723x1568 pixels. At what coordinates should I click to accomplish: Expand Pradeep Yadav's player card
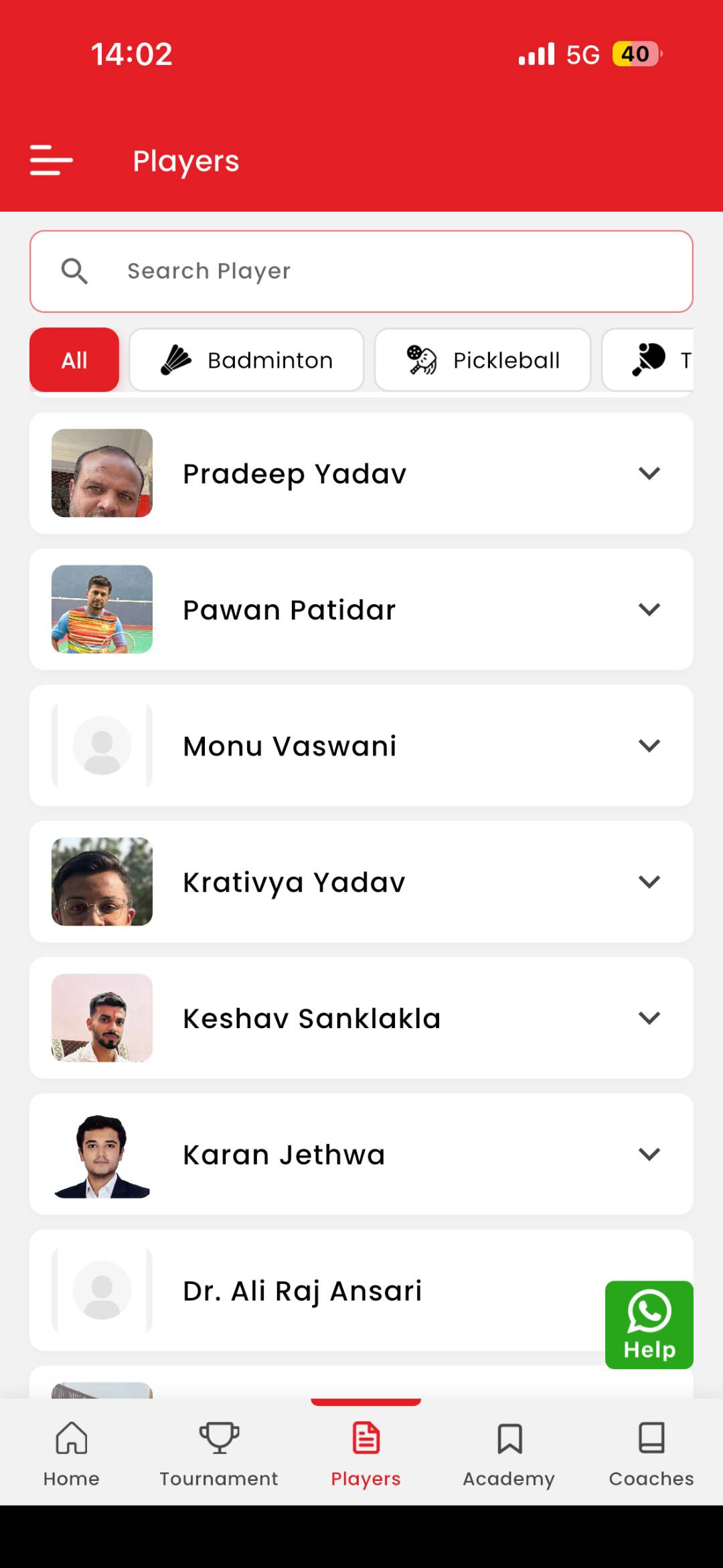(649, 474)
